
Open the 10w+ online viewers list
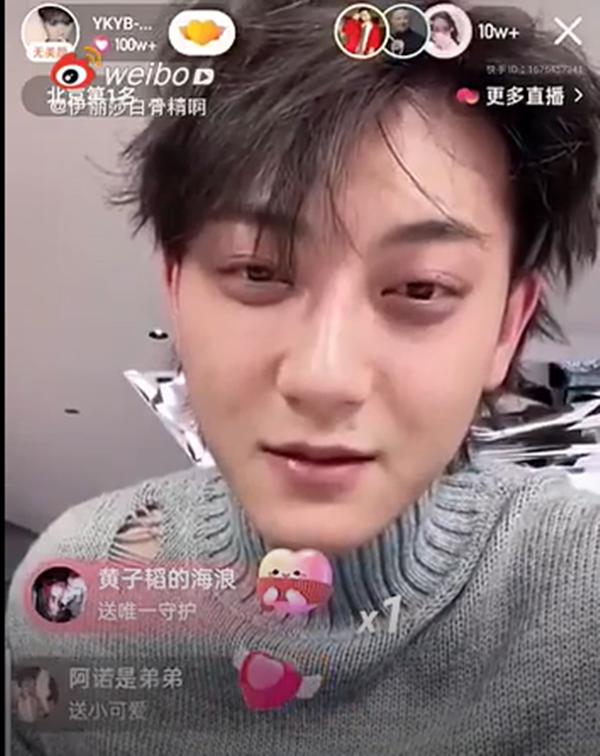[497, 32]
